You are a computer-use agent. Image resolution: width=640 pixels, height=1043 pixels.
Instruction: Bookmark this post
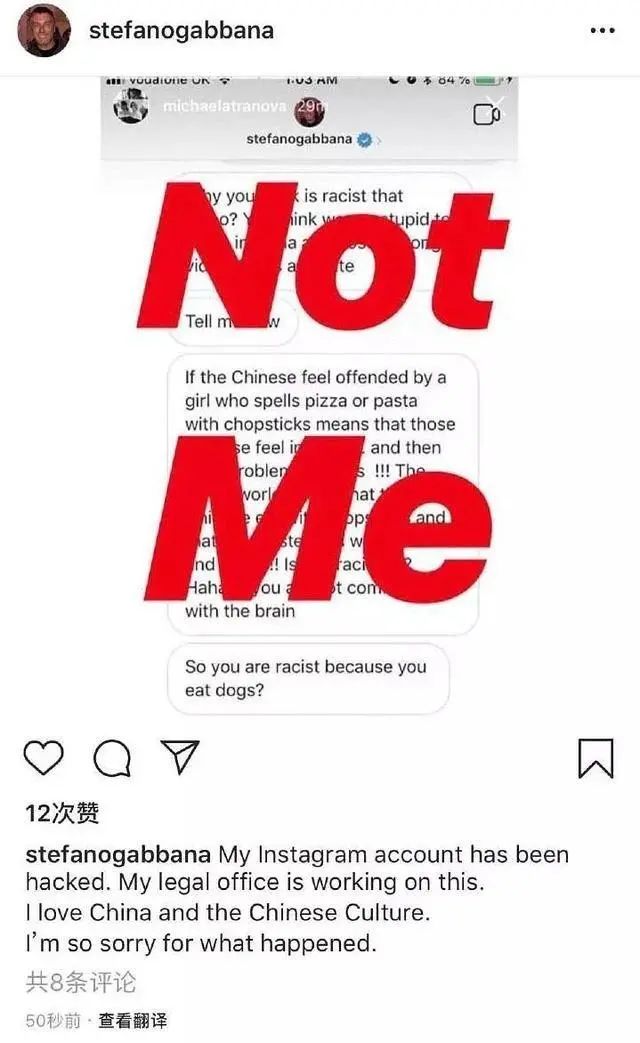click(x=596, y=758)
